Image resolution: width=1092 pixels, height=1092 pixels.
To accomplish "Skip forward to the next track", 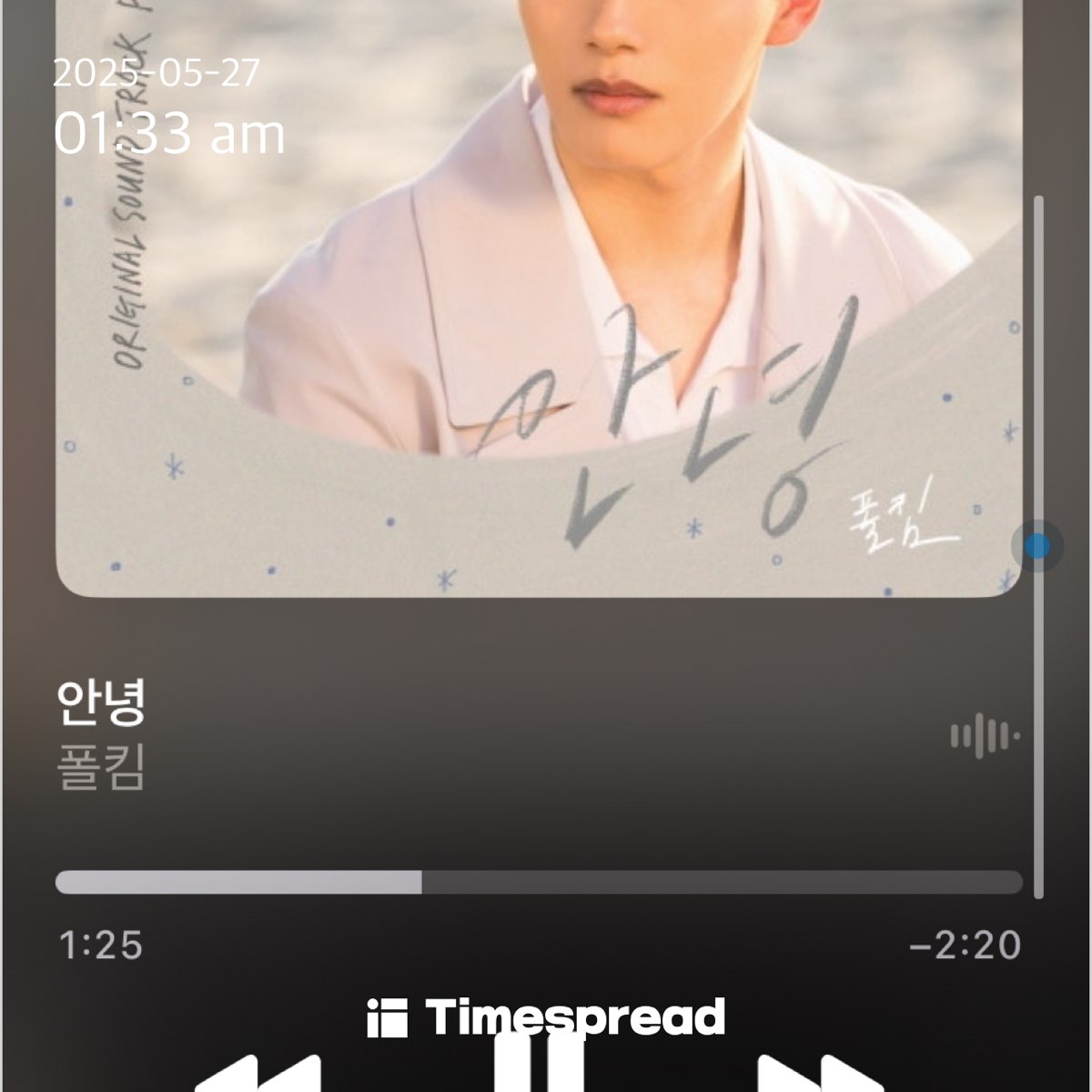I will click(x=819, y=1074).
